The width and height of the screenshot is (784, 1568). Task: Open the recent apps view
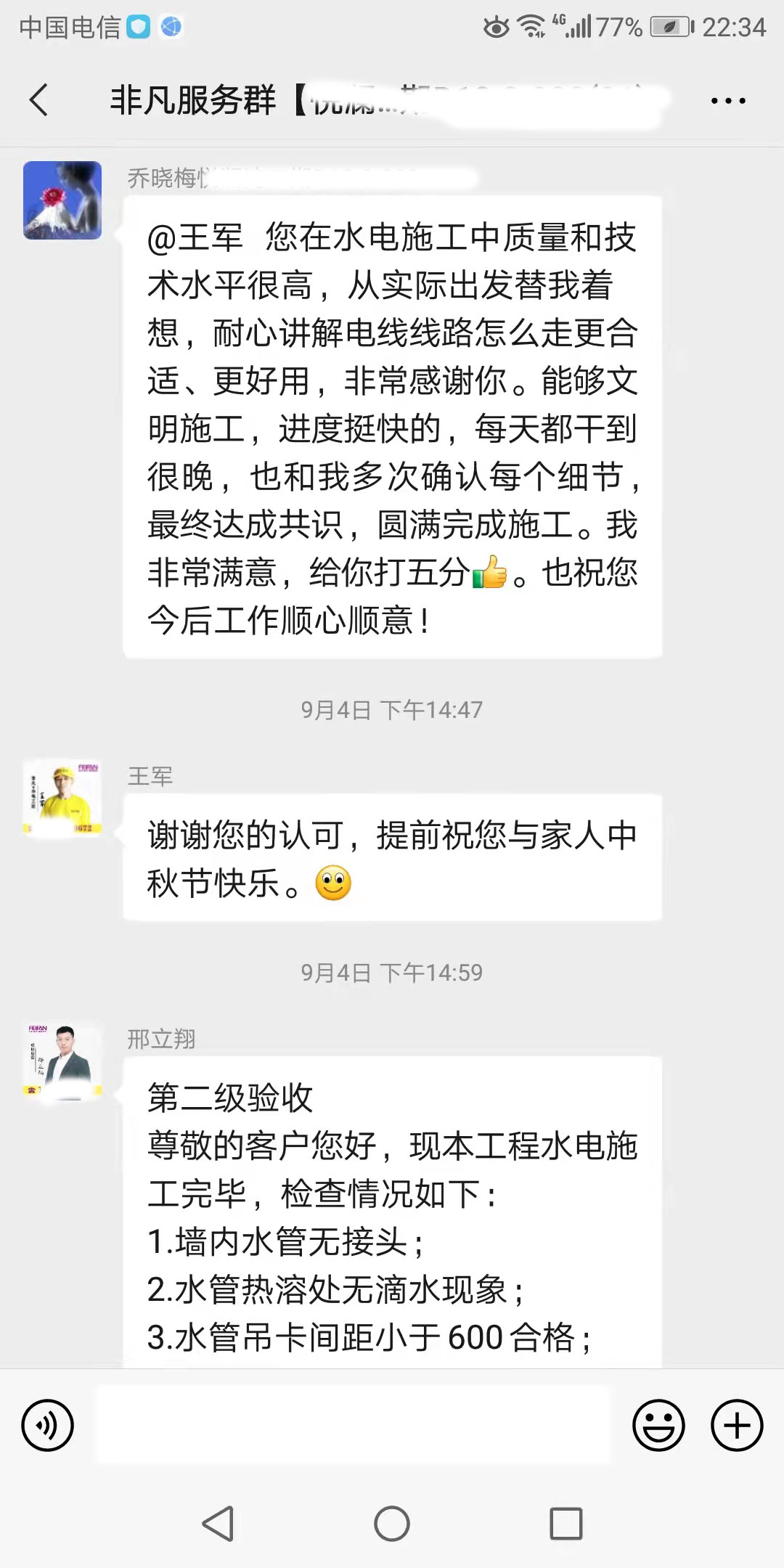(566, 1523)
